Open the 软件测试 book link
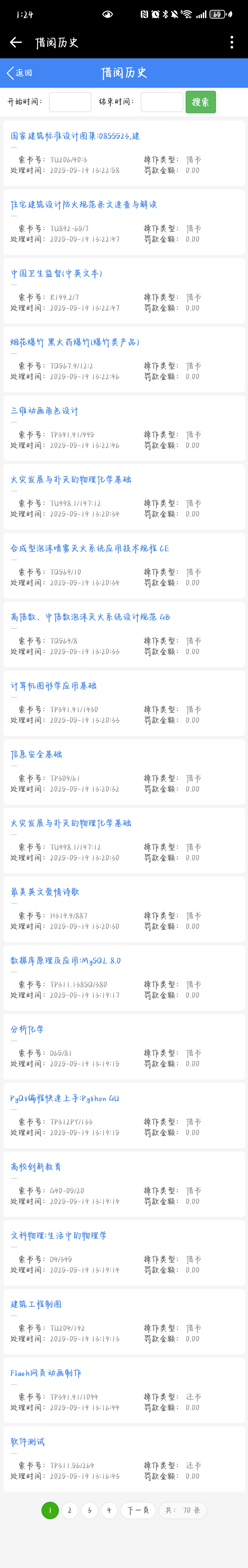 pyautogui.click(x=27, y=1442)
